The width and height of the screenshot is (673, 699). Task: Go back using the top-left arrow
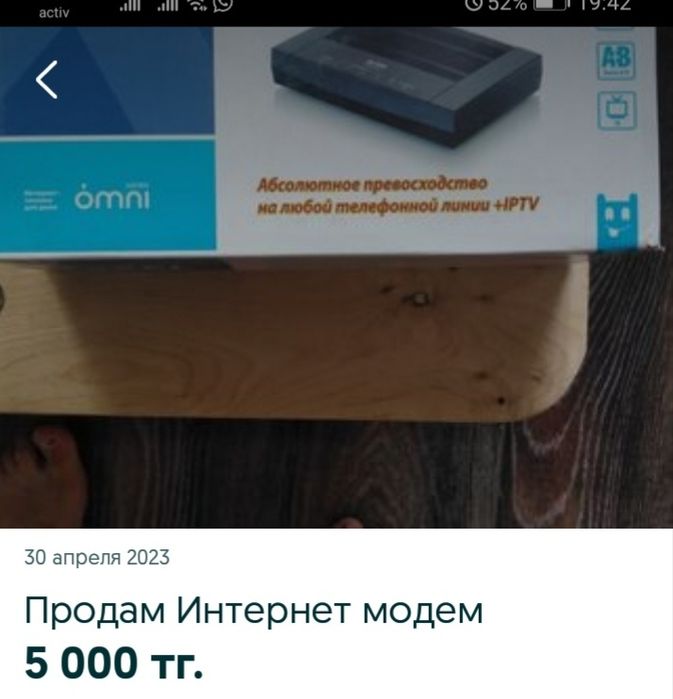[x=47, y=80]
